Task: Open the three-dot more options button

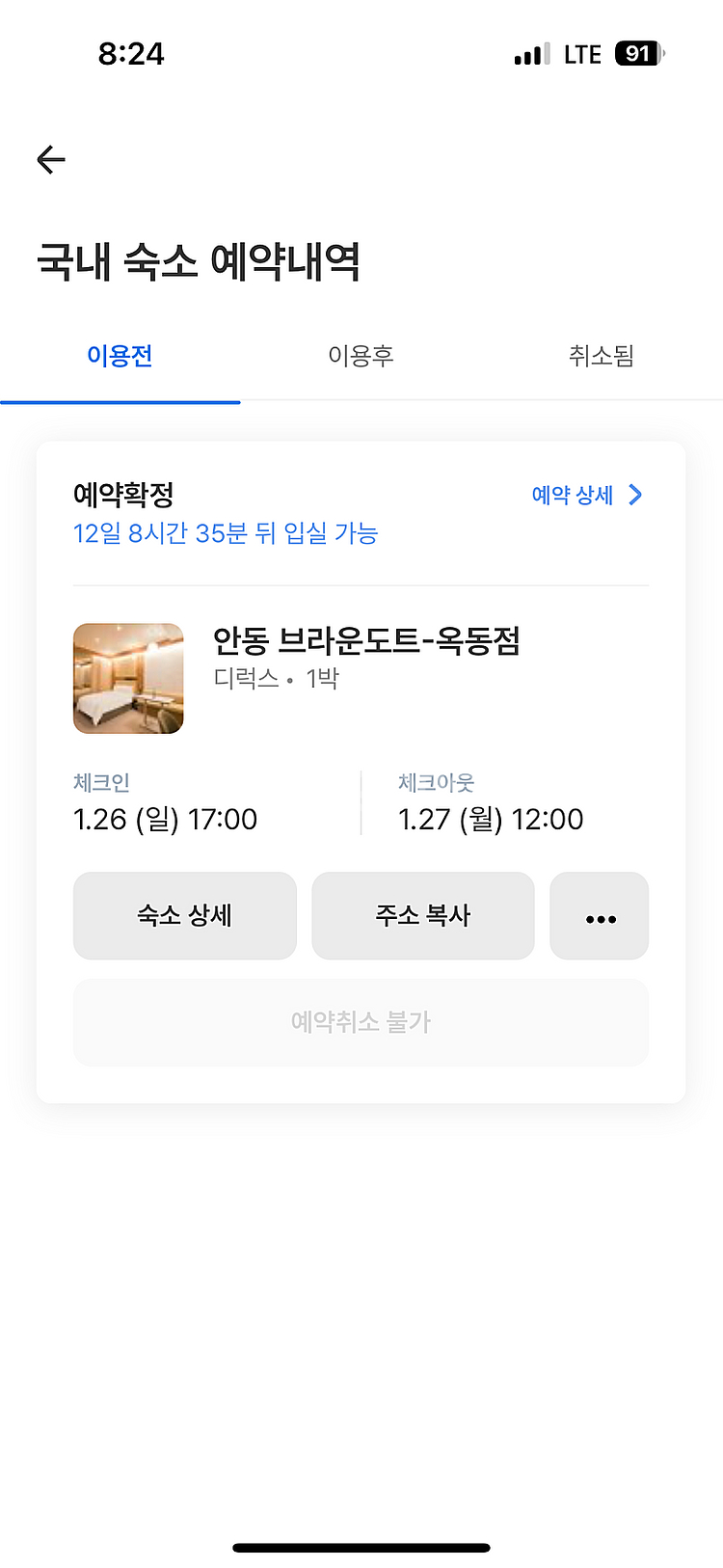Action: coord(600,917)
